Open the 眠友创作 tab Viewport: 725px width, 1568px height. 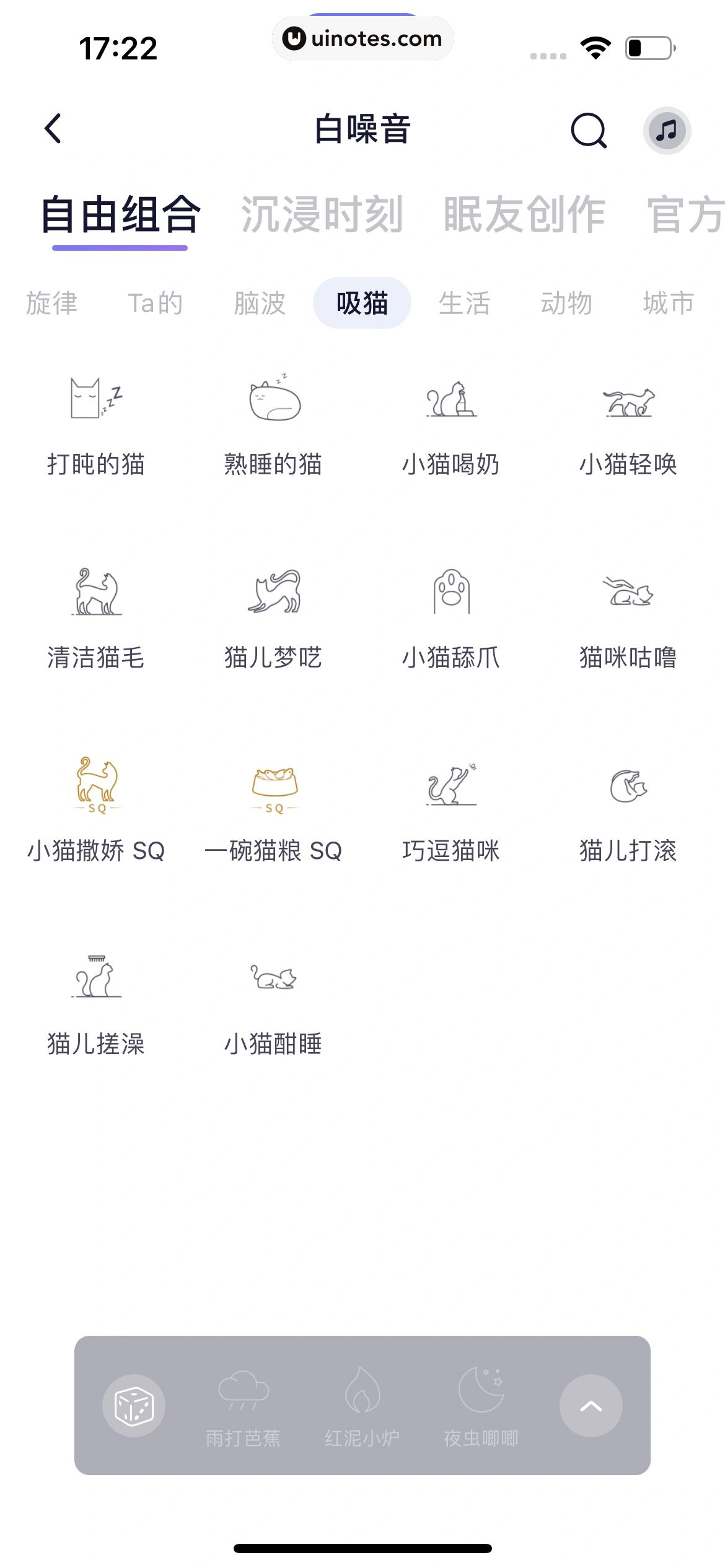524,215
